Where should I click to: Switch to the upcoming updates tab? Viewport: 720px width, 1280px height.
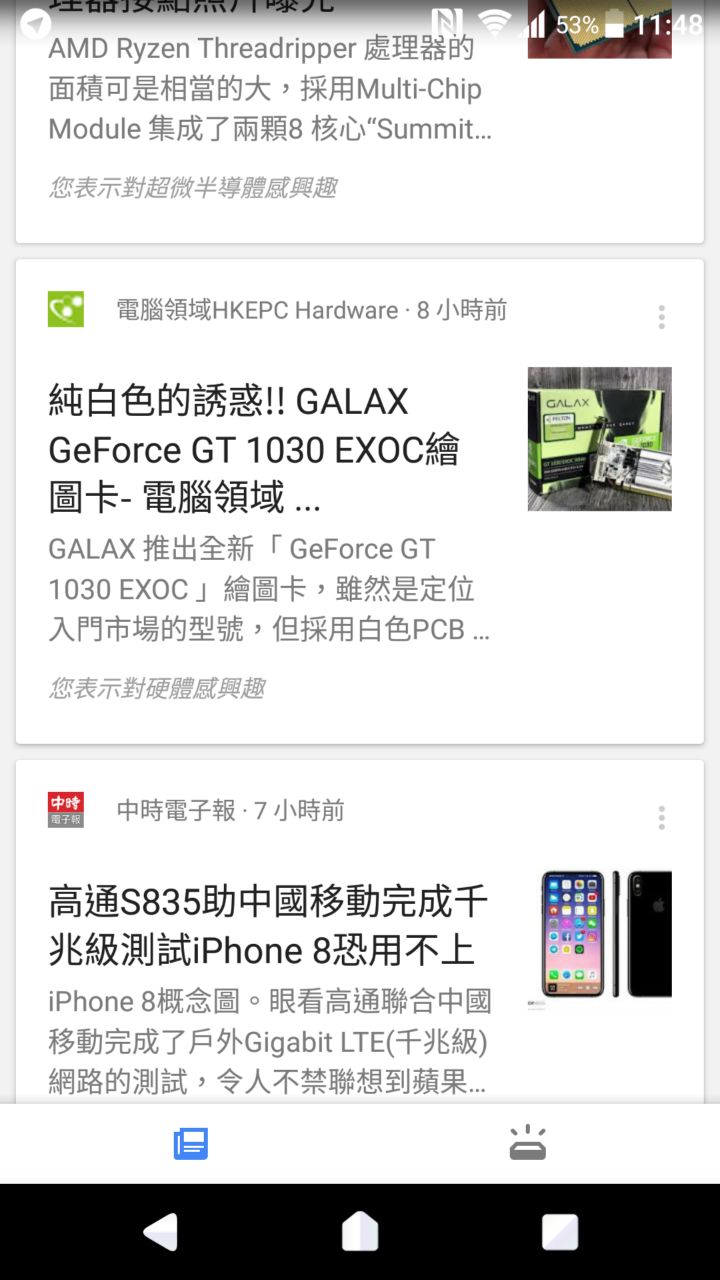pos(527,1143)
